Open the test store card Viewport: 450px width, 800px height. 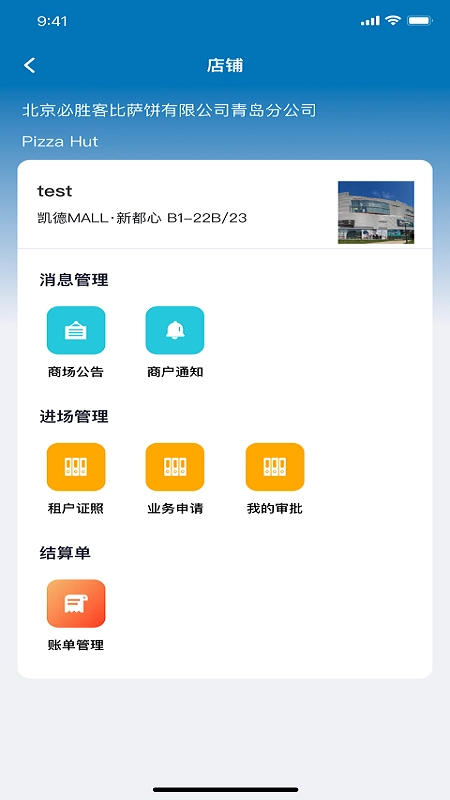pos(225,205)
